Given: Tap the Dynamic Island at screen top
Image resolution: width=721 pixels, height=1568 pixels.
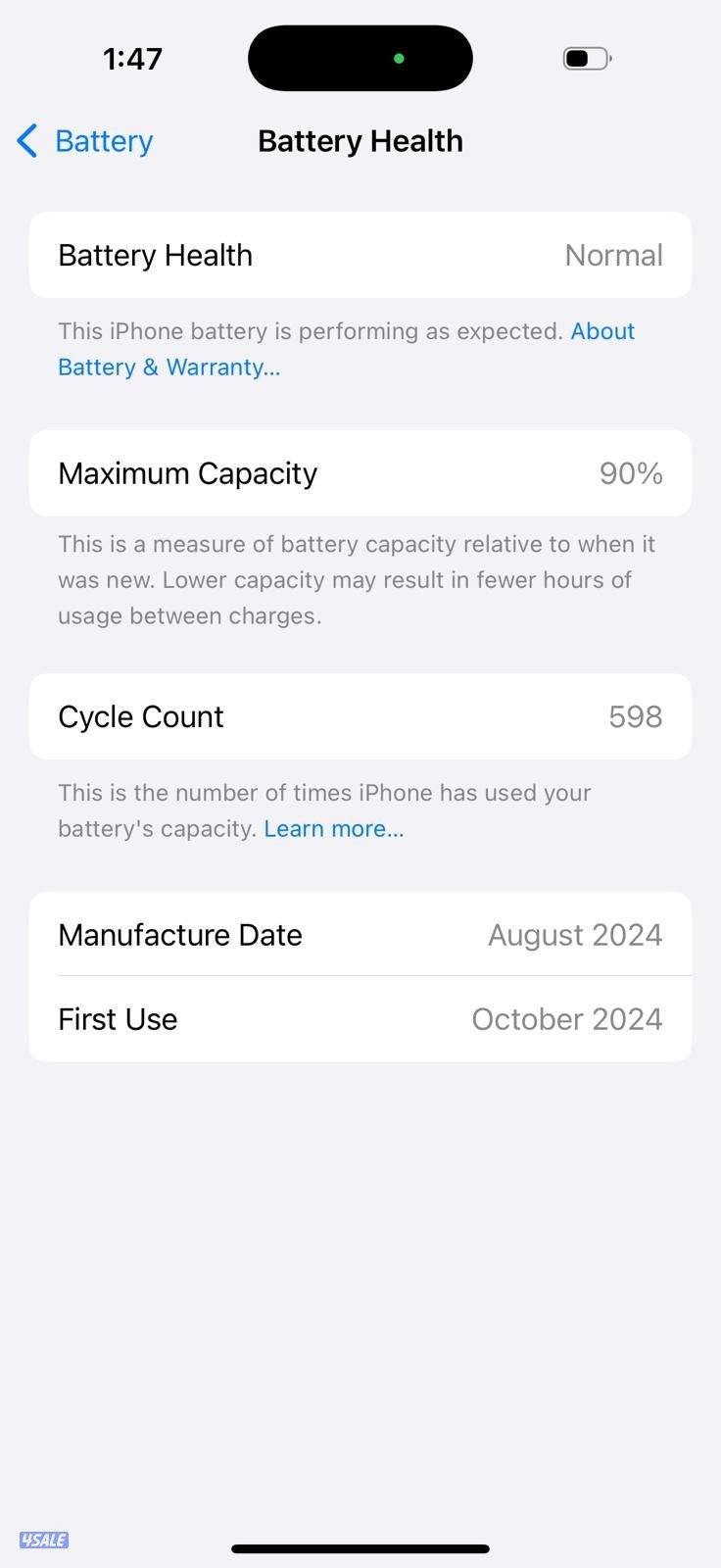Looking at the screenshot, I should [x=360, y=58].
